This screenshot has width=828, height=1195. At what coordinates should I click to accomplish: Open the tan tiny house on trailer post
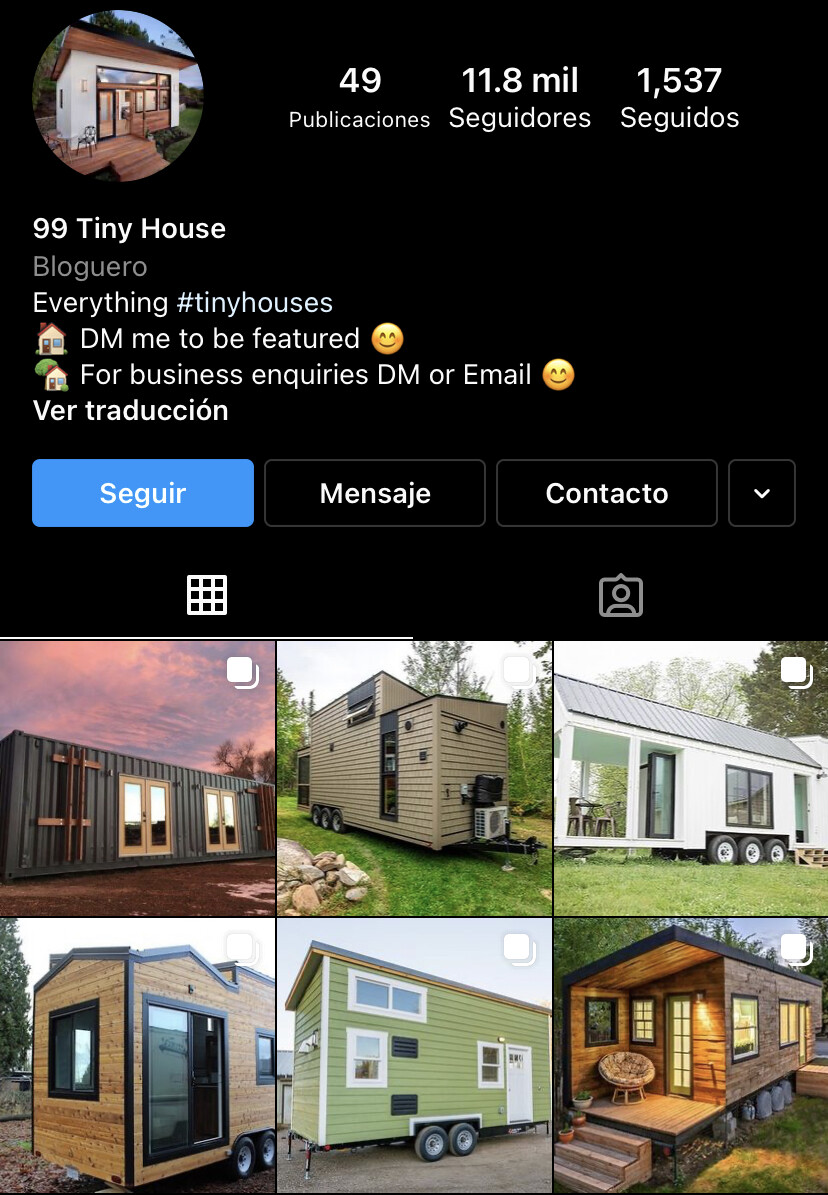click(414, 778)
